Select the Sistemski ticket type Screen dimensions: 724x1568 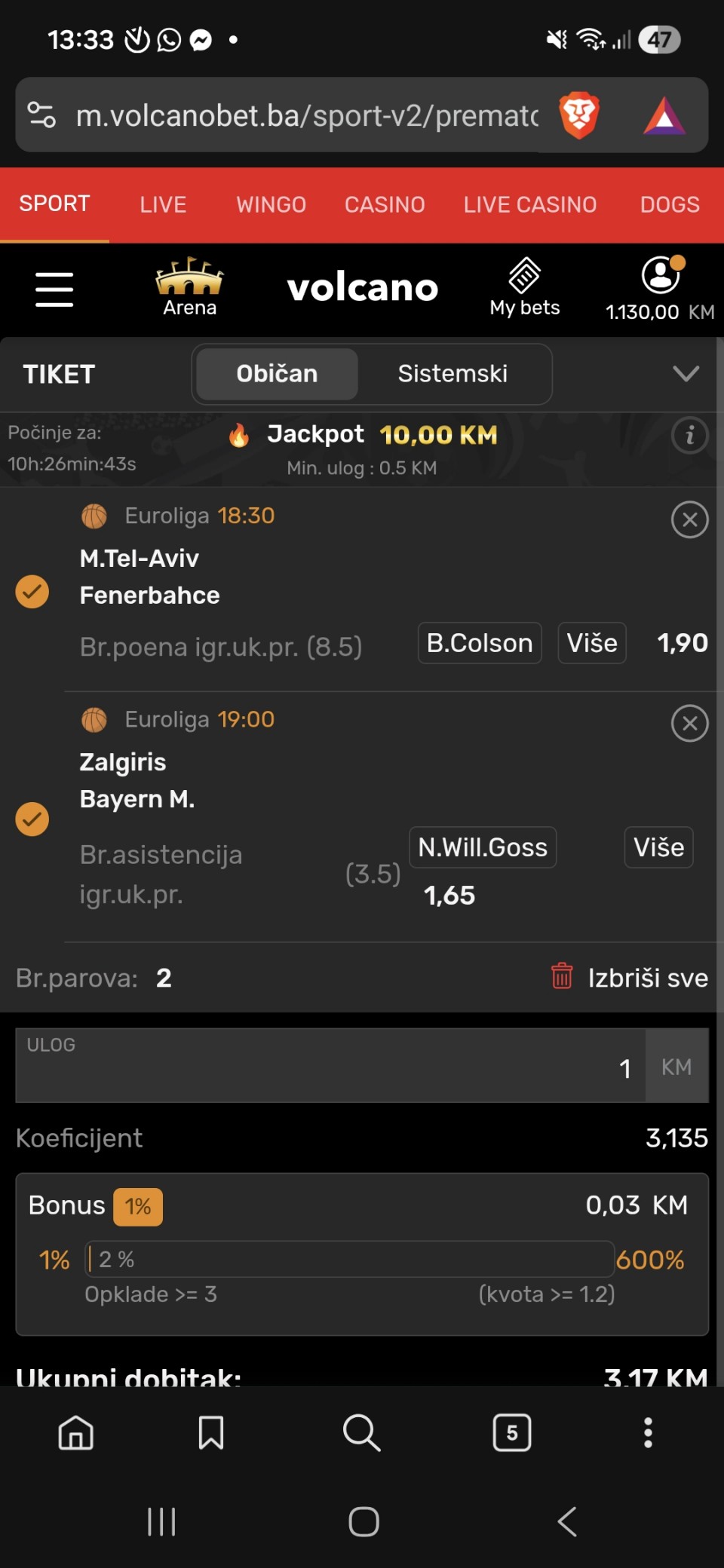(452, 374)
